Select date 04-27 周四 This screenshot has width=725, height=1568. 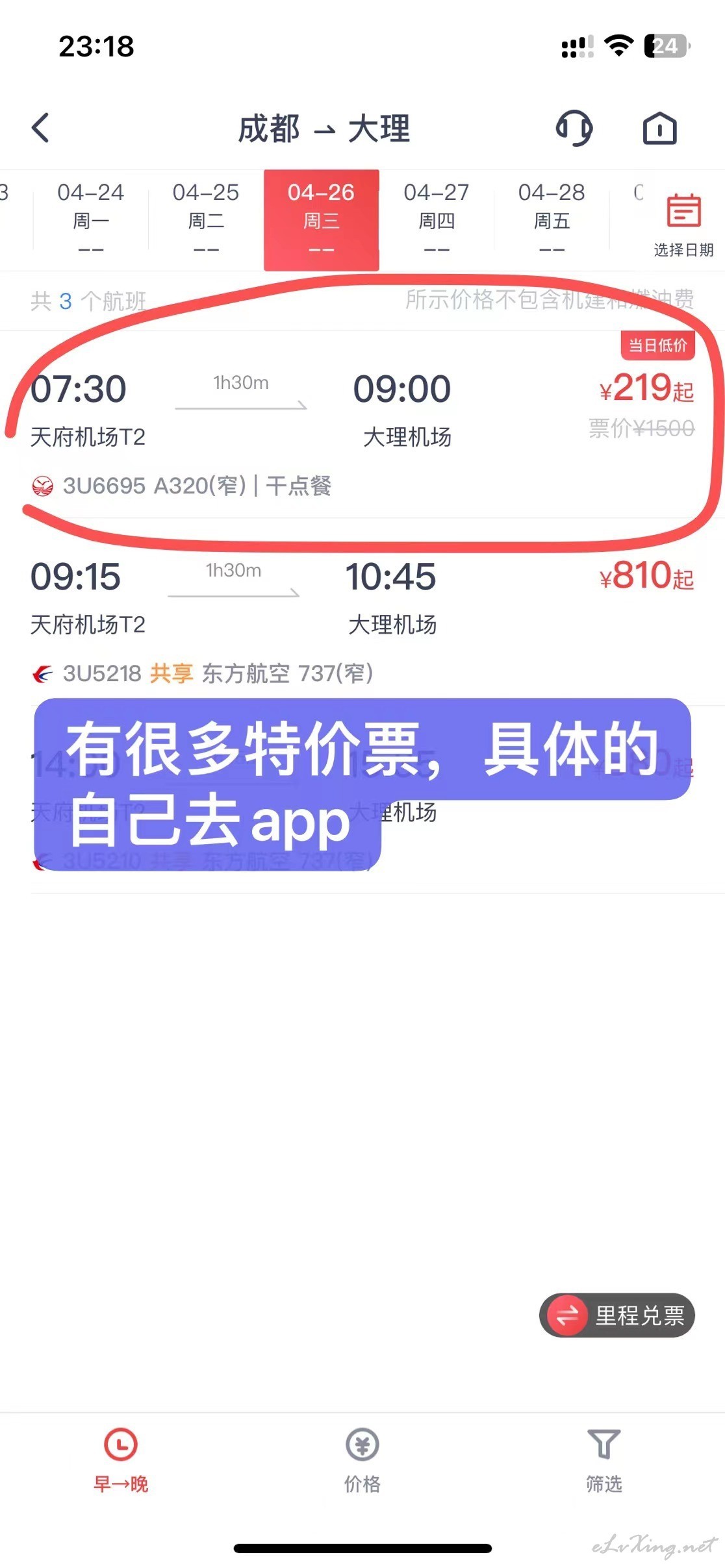437,219
